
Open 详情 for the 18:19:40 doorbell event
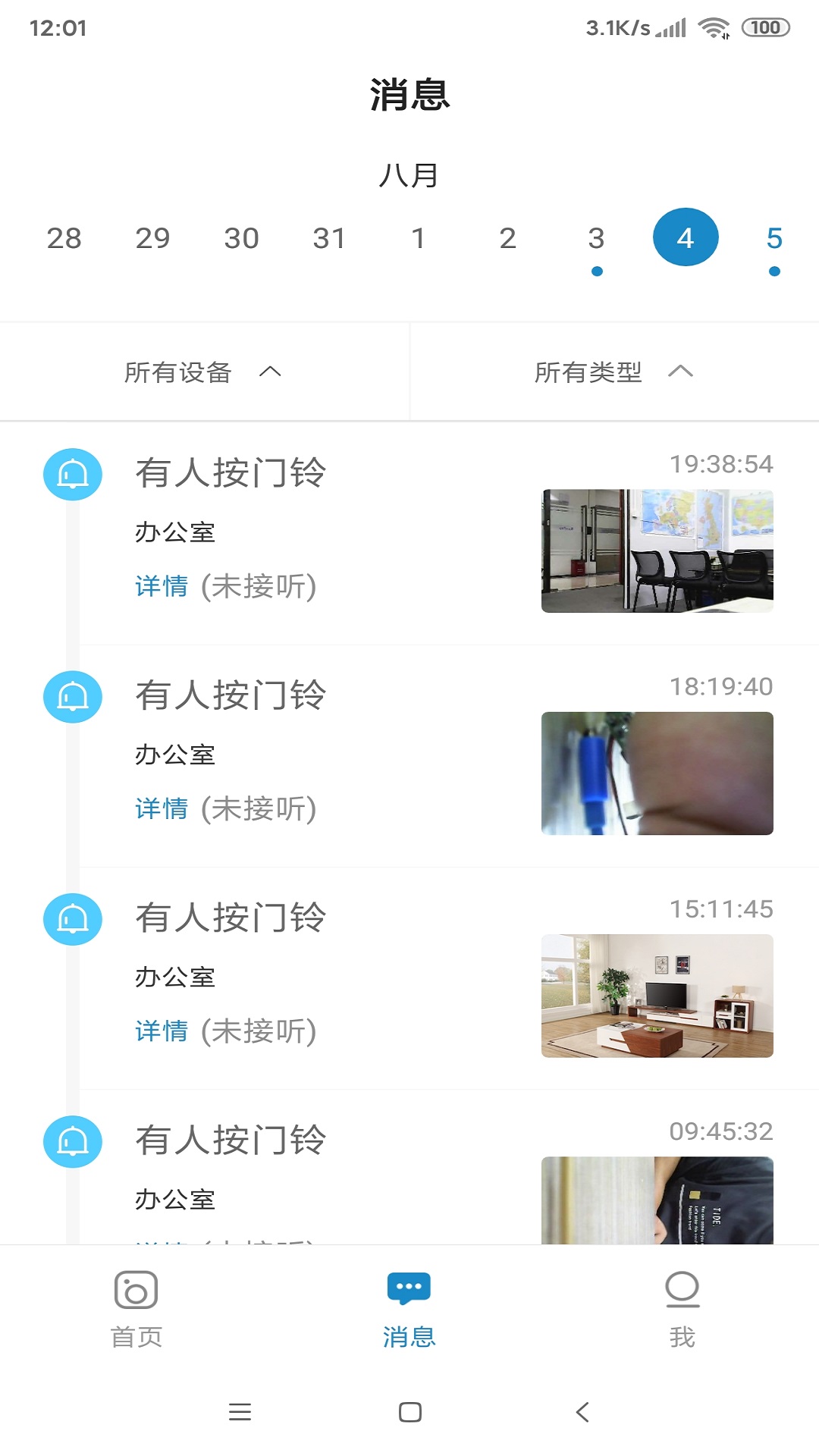162,808
